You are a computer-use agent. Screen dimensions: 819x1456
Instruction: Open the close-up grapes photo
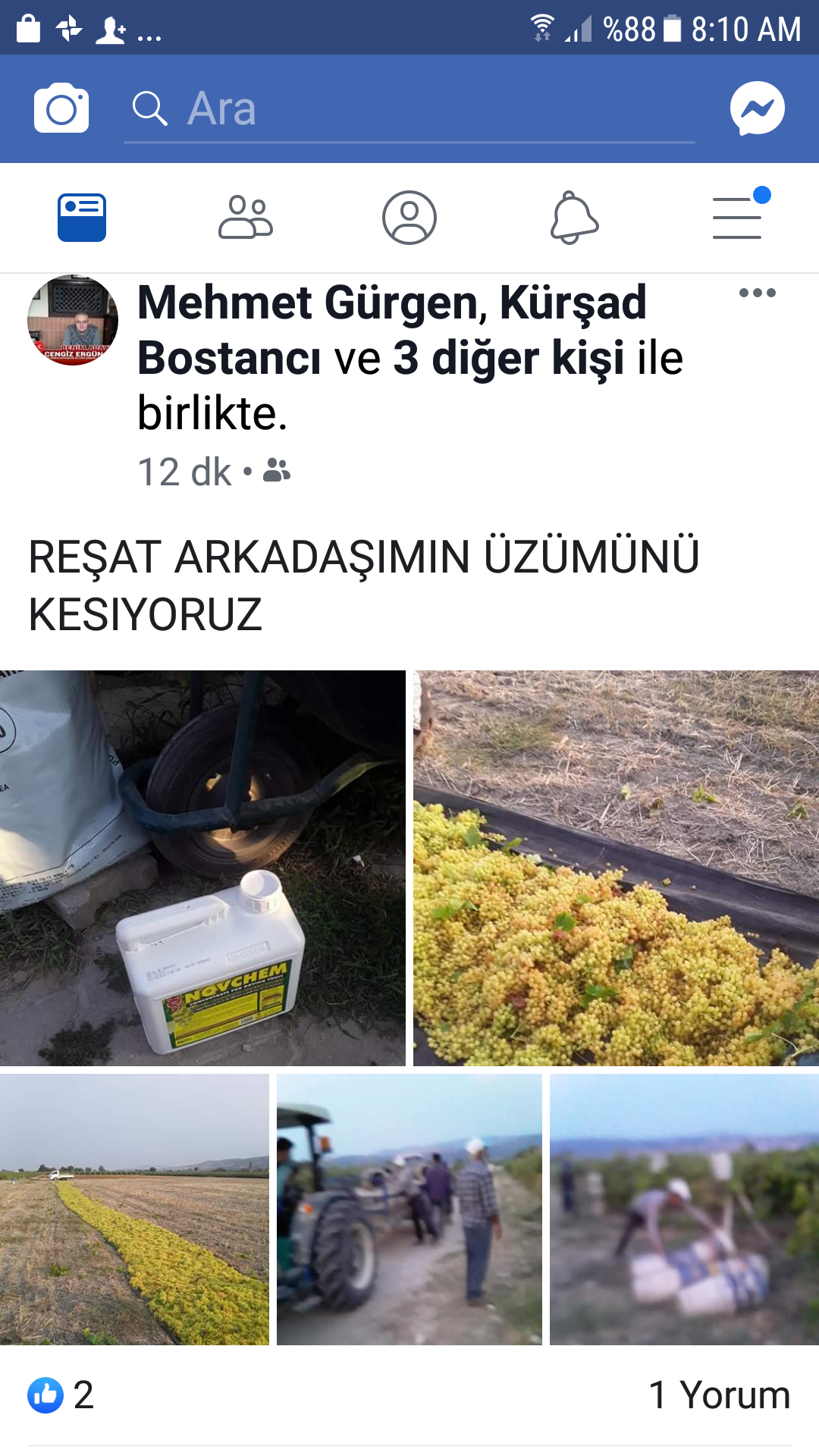(616, 868)
